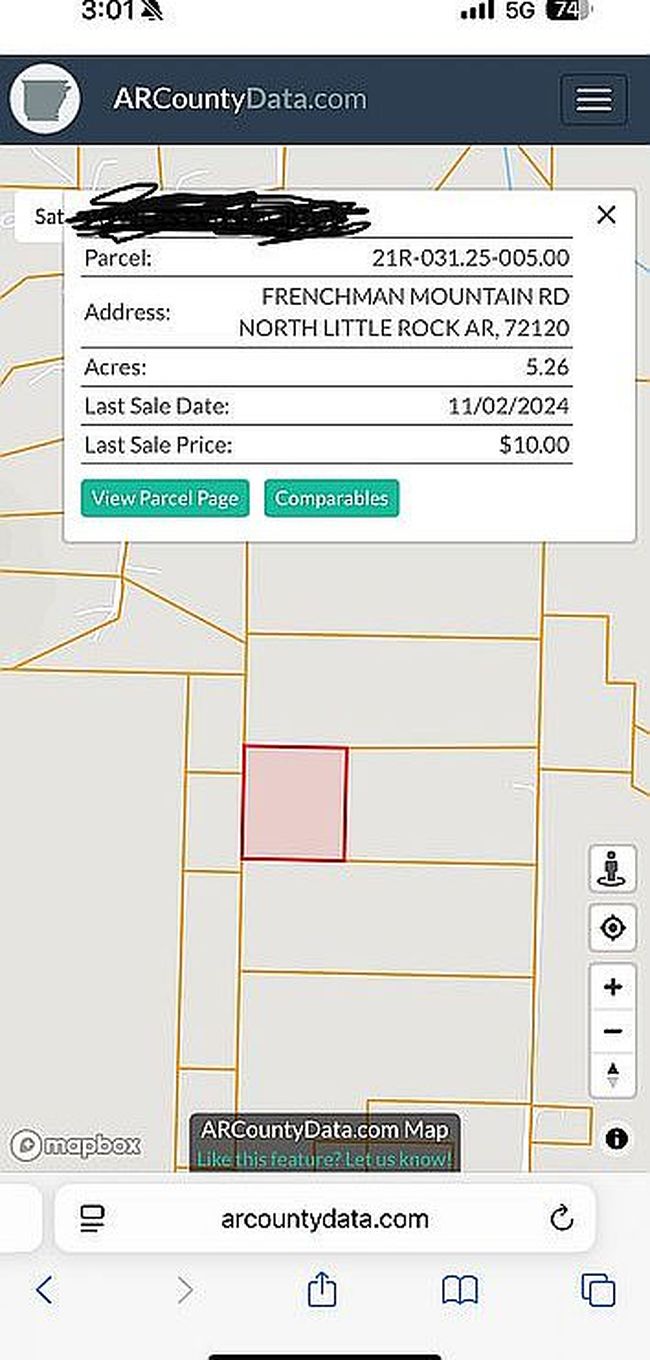Open Comparables for this parcel

pos(331,498)
